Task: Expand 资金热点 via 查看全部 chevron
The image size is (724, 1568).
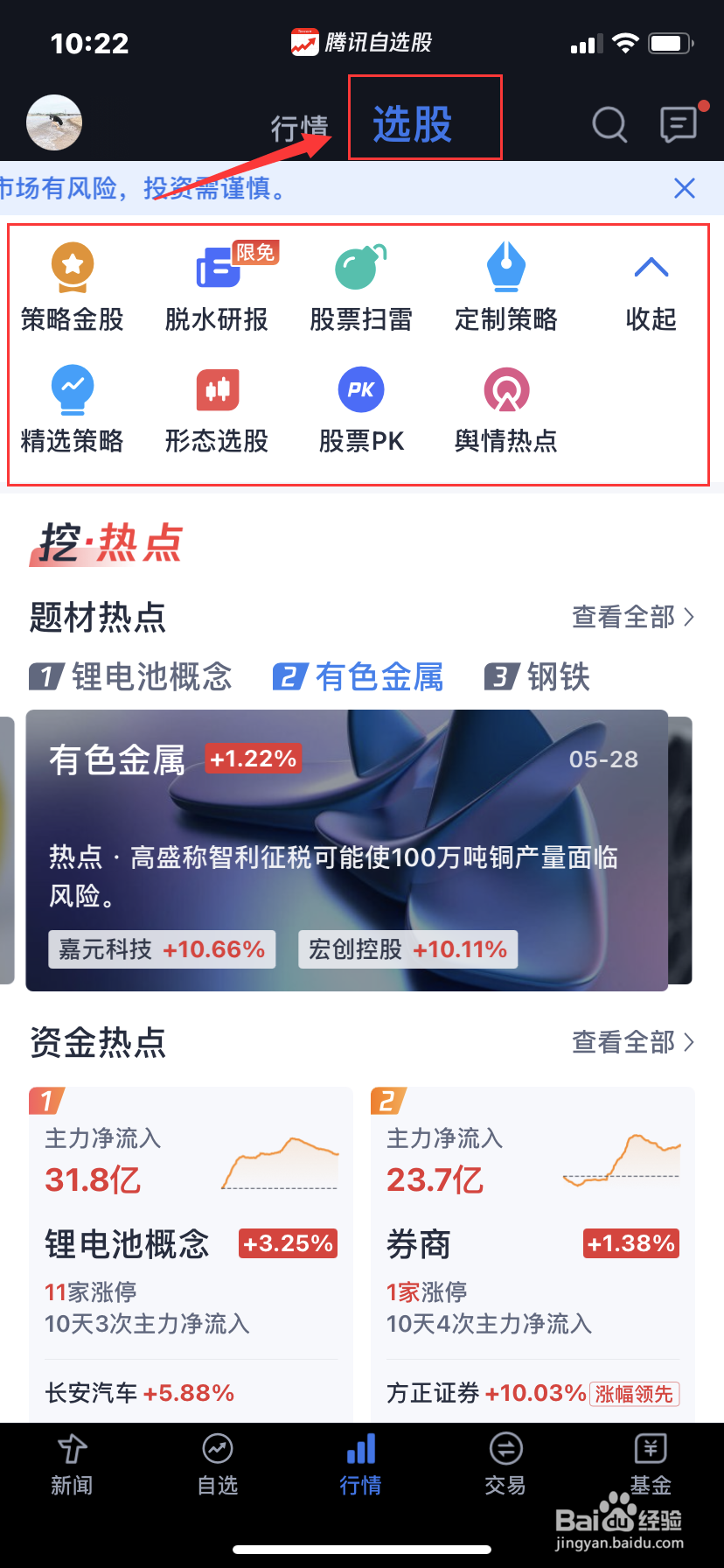Action: (x=633, y=1043)
